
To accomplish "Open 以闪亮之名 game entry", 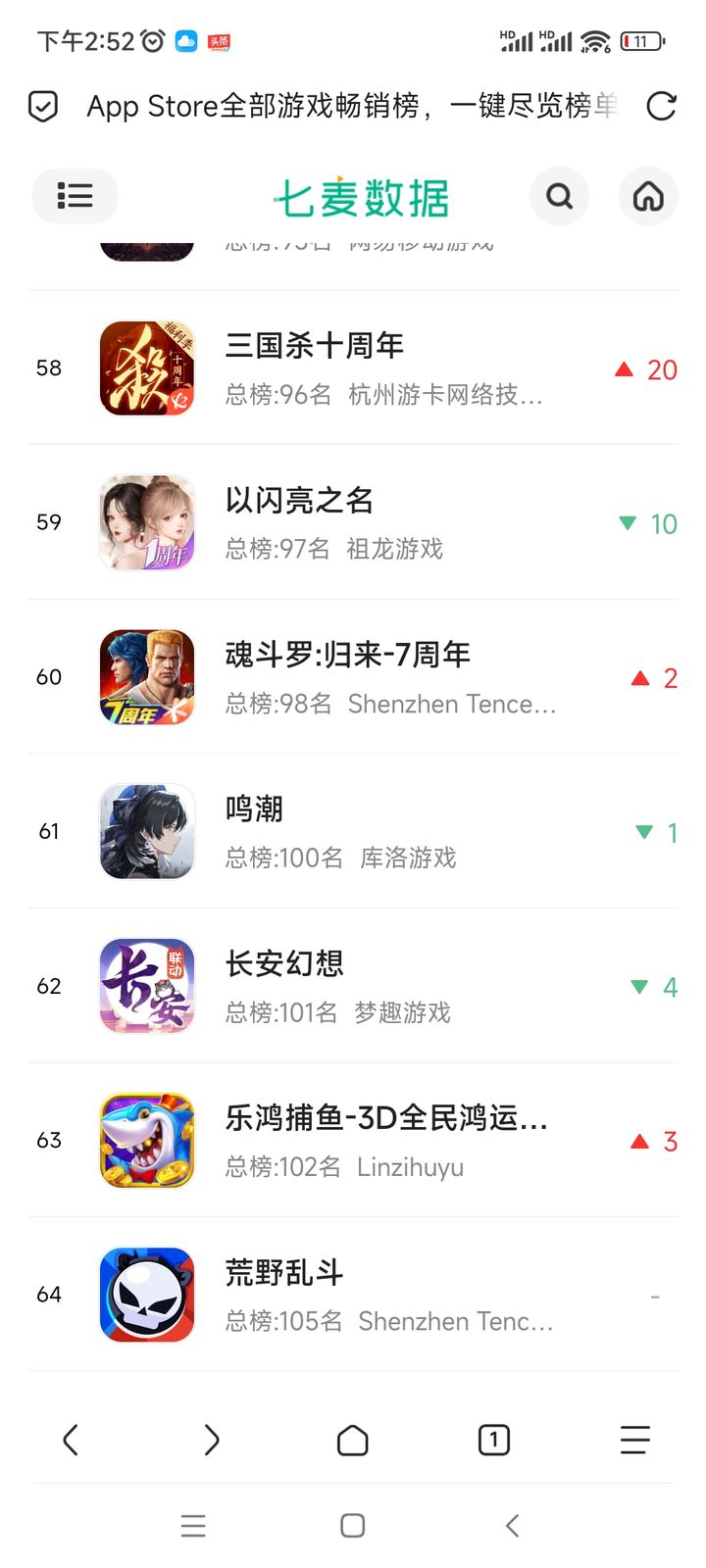I will pos(299,522).
